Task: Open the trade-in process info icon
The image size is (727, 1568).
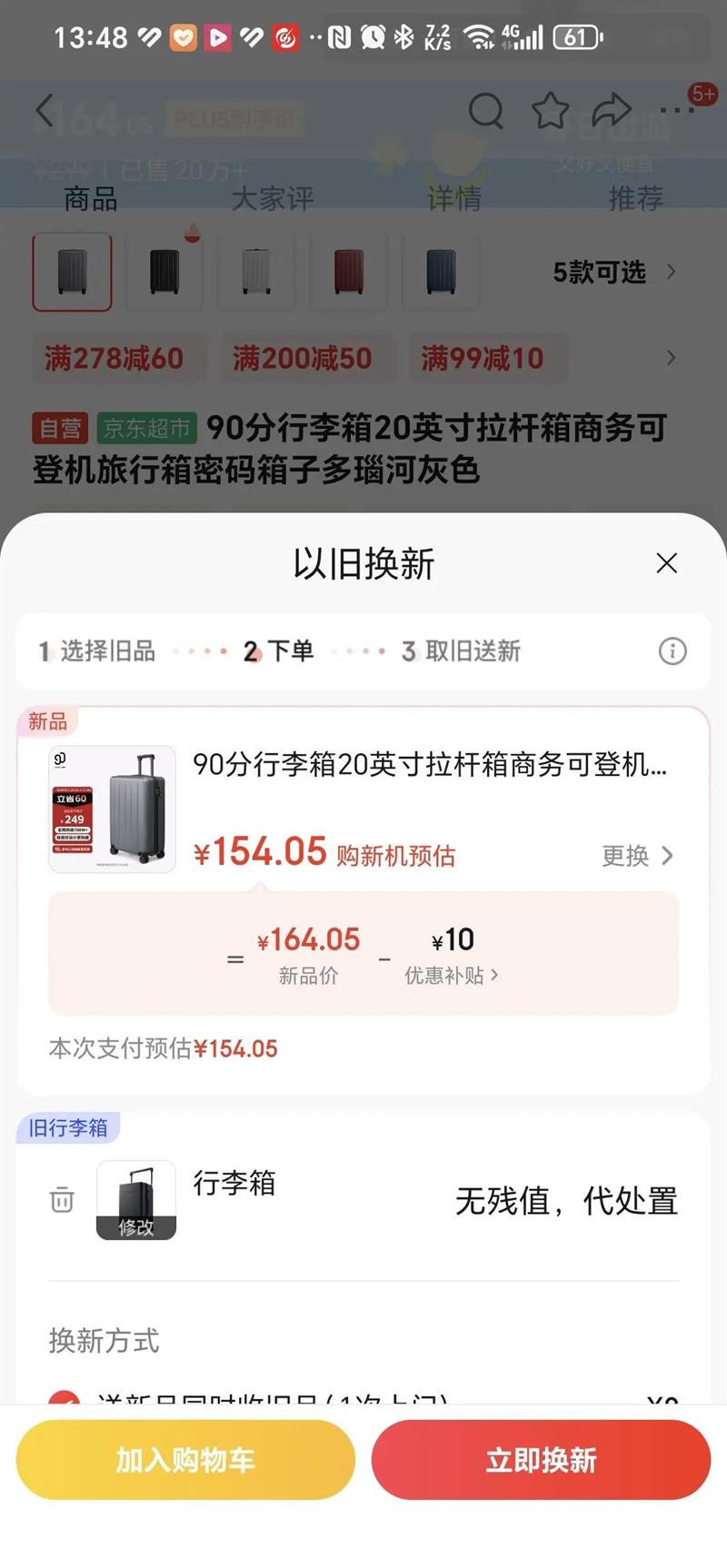Action: click(x=672, y=650)
